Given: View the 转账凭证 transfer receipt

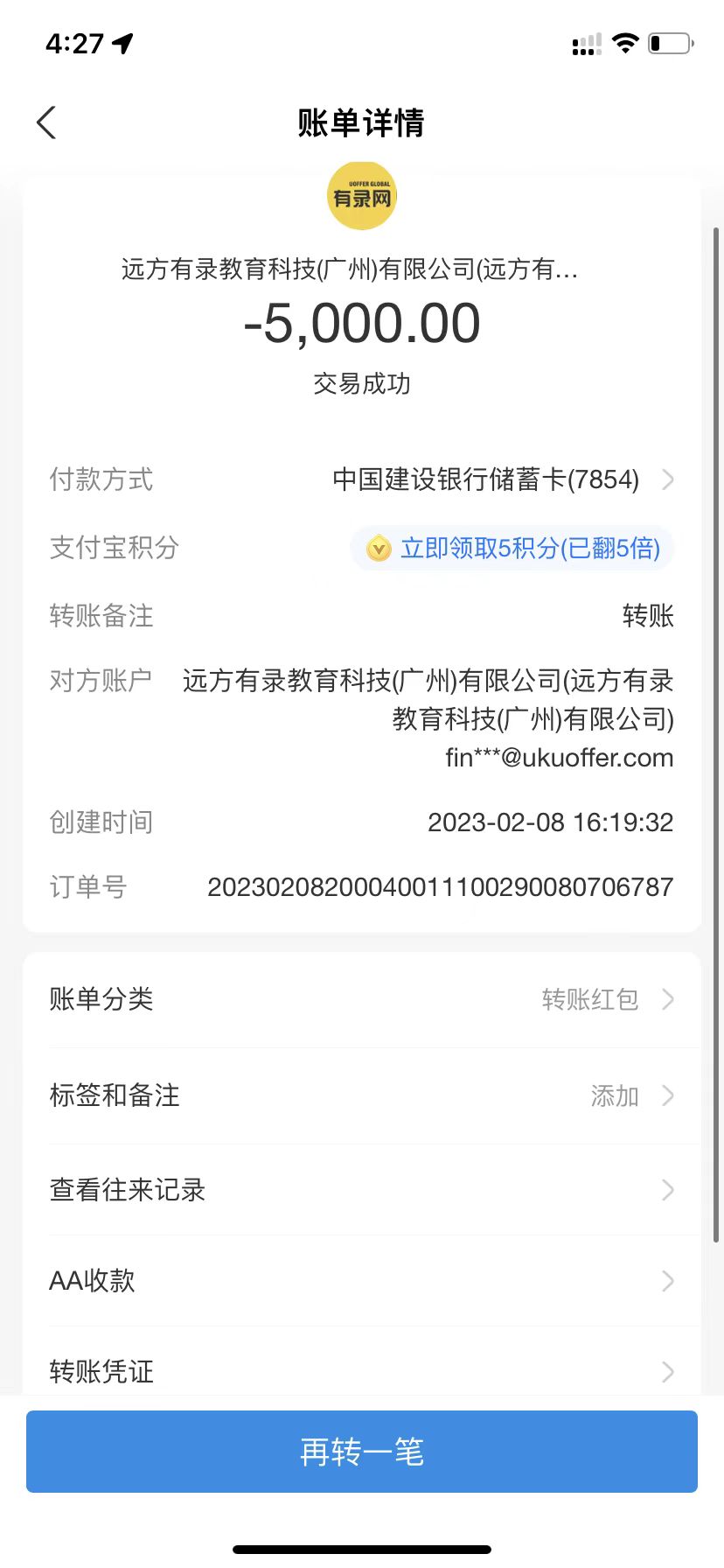Looking at the screenshot, I should point(362,1370).
